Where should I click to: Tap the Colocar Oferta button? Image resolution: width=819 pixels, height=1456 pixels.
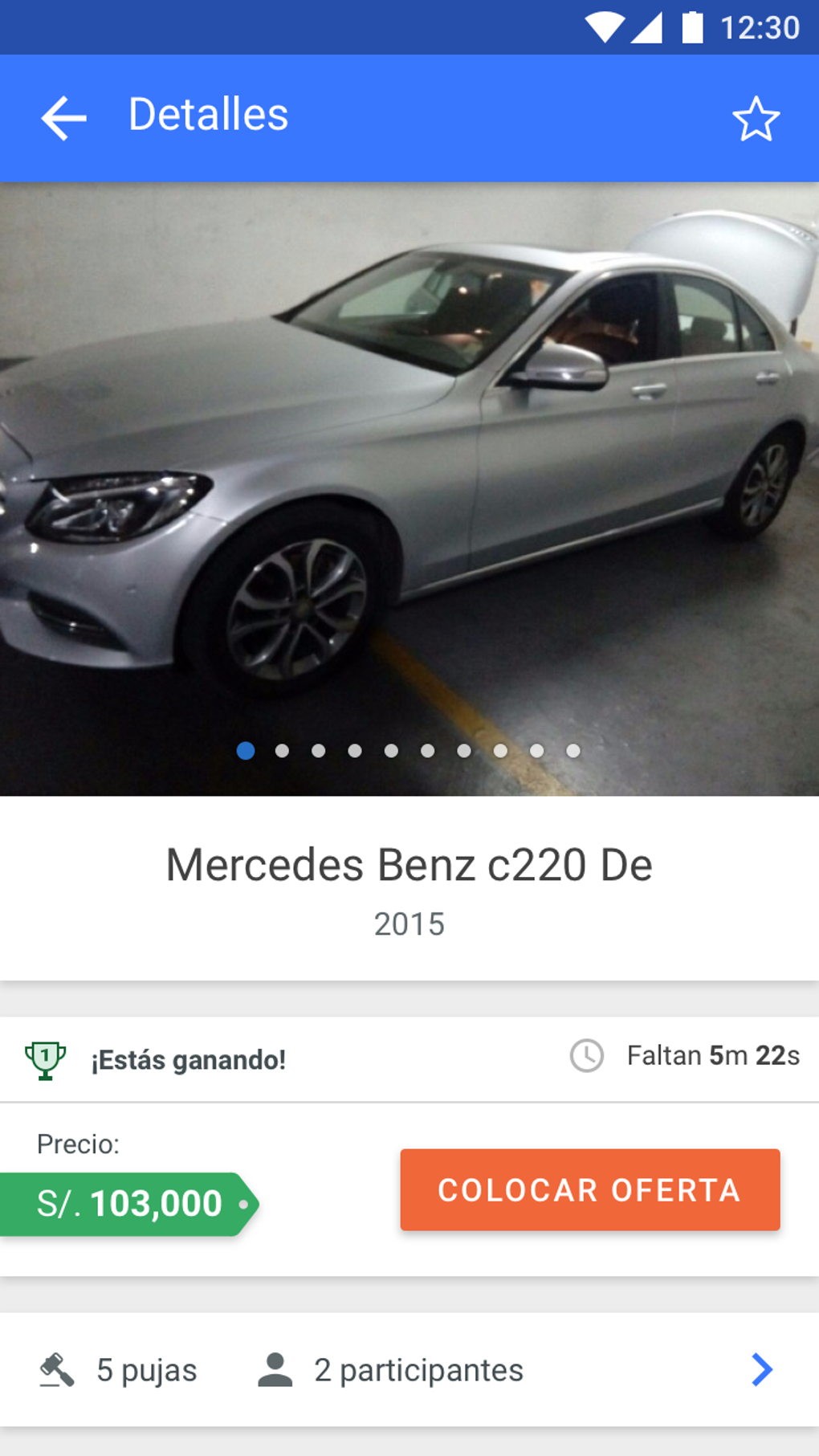[589, 1189]
